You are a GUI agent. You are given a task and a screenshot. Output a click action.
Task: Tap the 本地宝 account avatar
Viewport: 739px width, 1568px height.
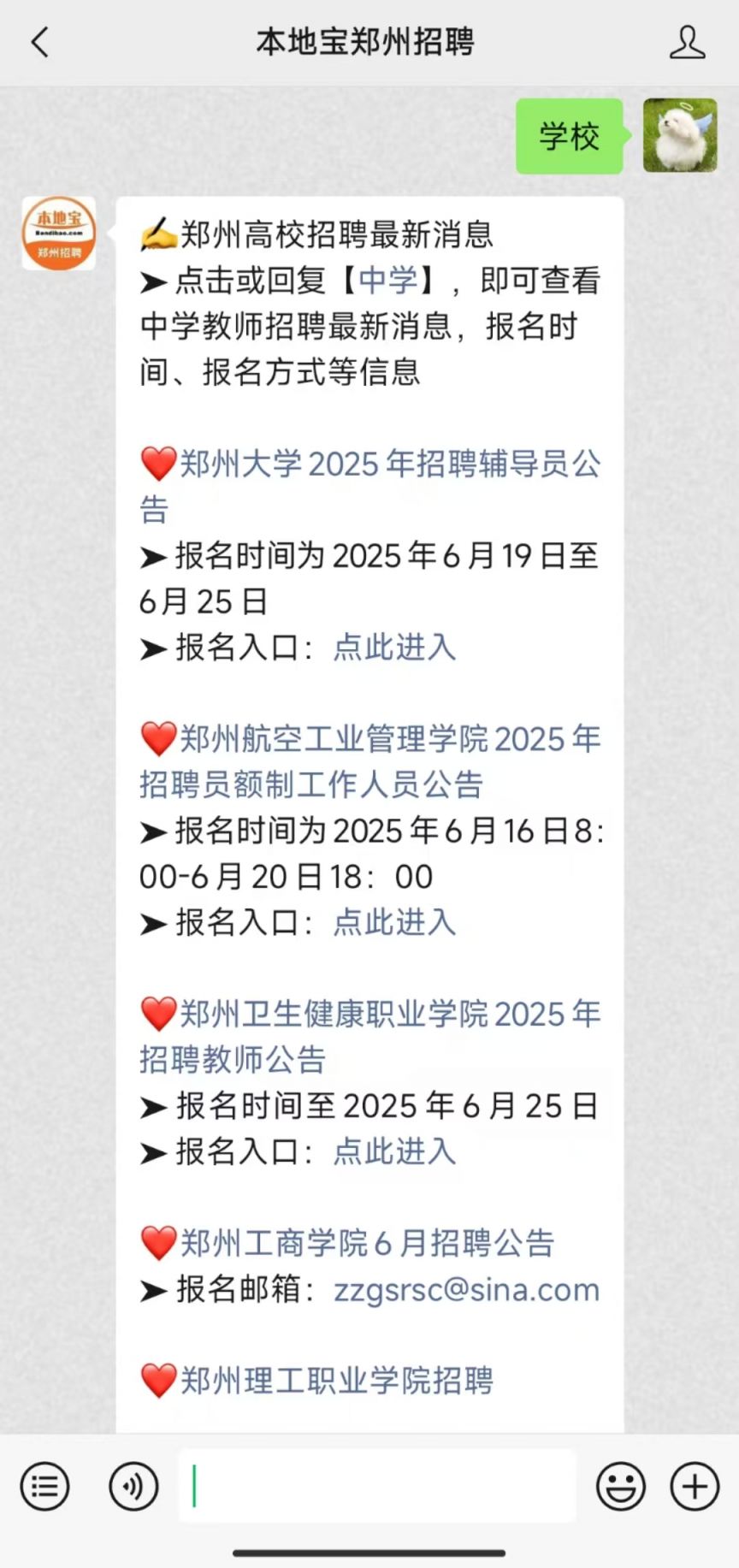59,233
